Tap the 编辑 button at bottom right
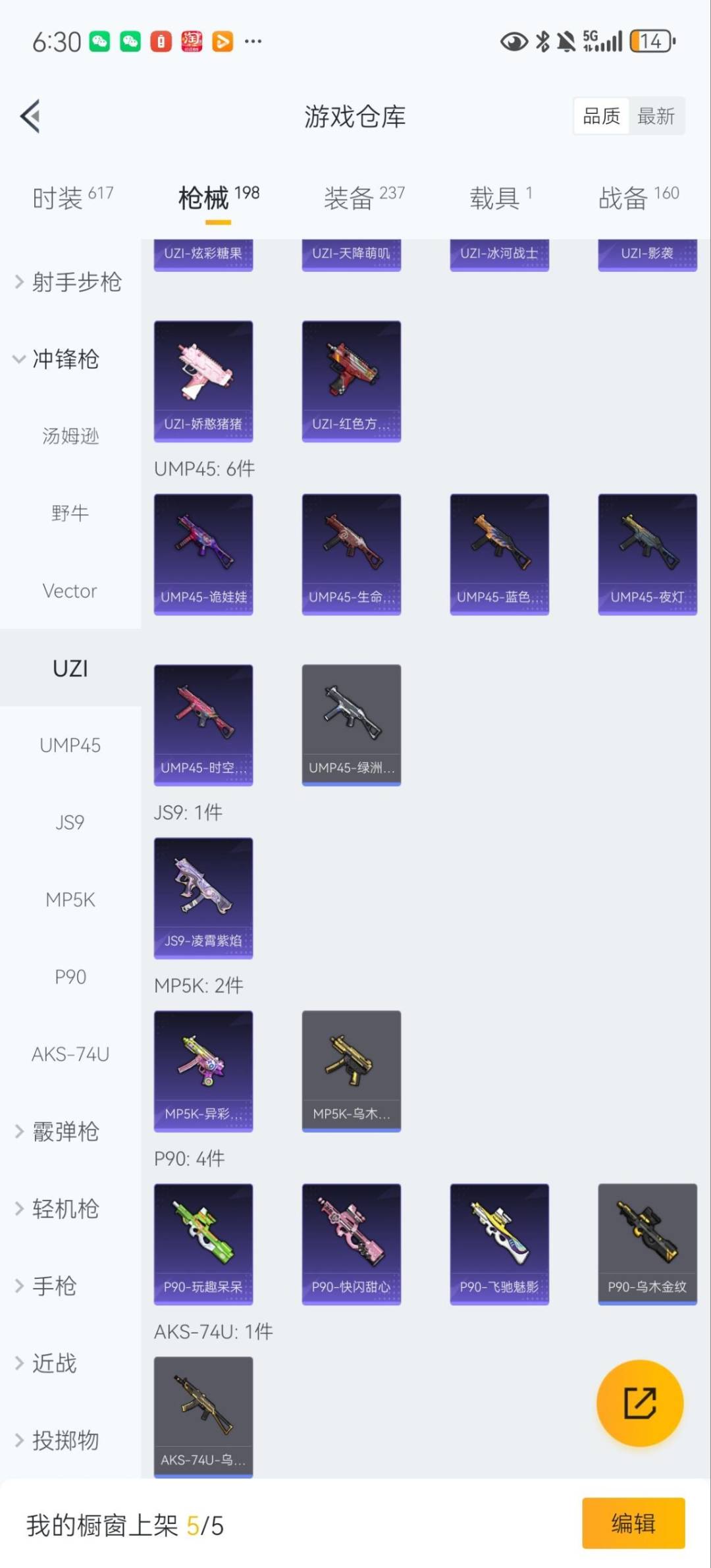Screen dimensions: 711x1568 click(x=634, y=1523)
